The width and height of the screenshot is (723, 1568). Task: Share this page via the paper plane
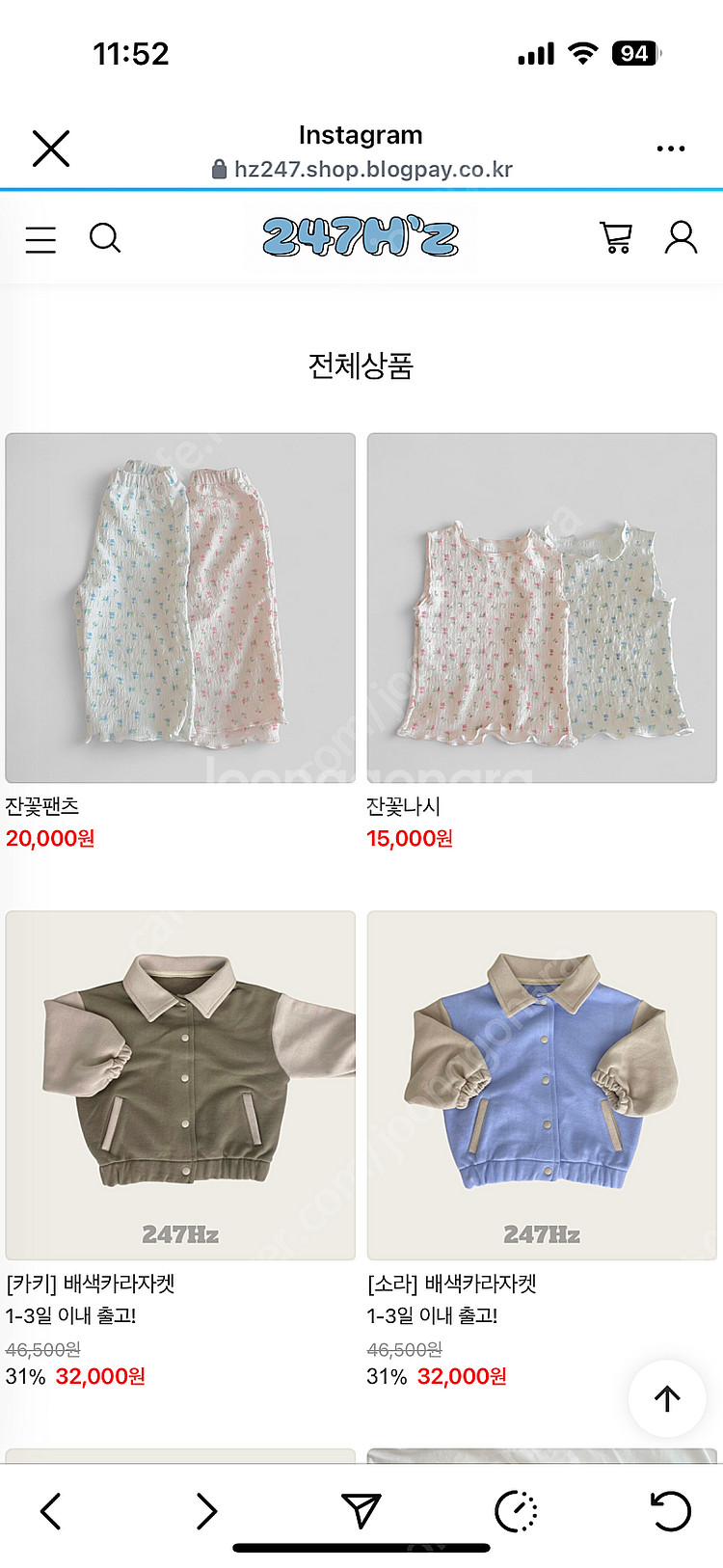[361, 1511]
